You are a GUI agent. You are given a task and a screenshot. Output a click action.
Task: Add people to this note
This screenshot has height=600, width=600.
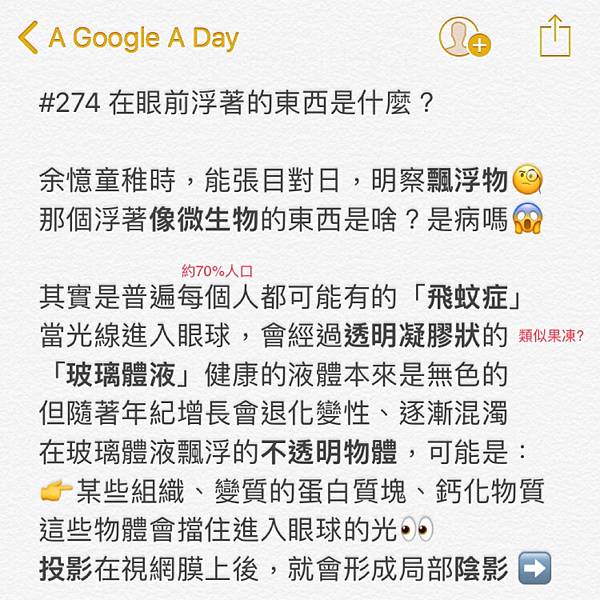click(464, 38)
